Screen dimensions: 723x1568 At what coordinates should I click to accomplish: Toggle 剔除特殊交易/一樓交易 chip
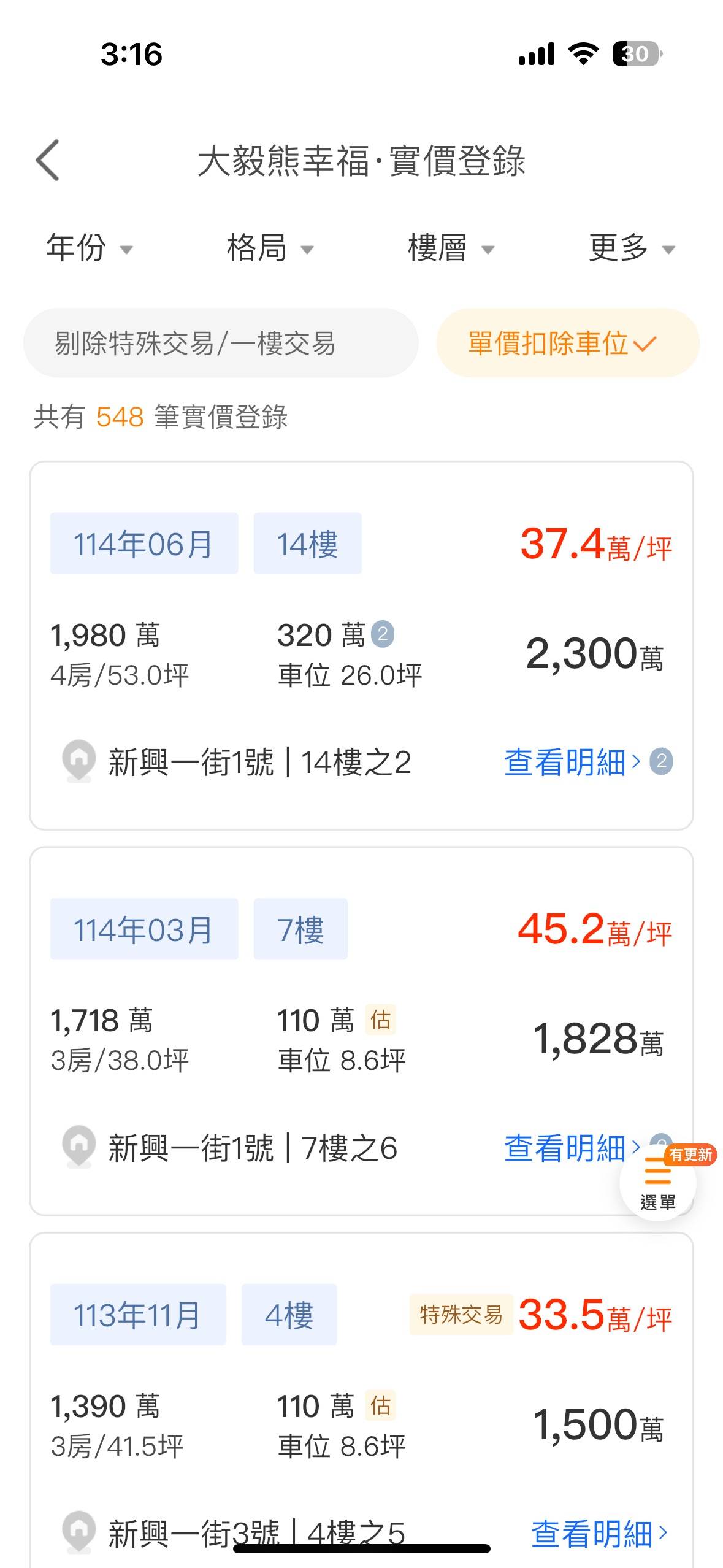(221, 343)
